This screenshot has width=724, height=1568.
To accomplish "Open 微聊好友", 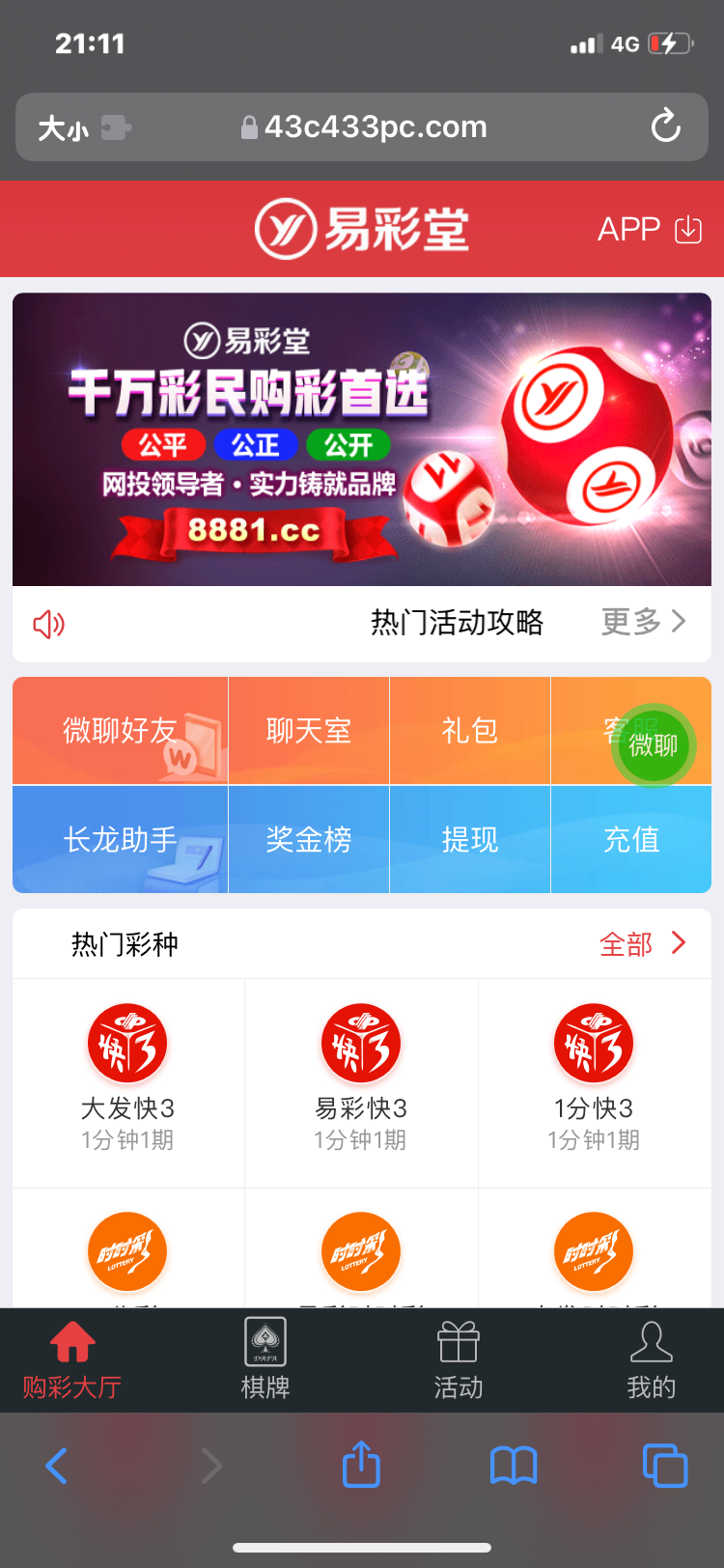I will pos(120,731).
